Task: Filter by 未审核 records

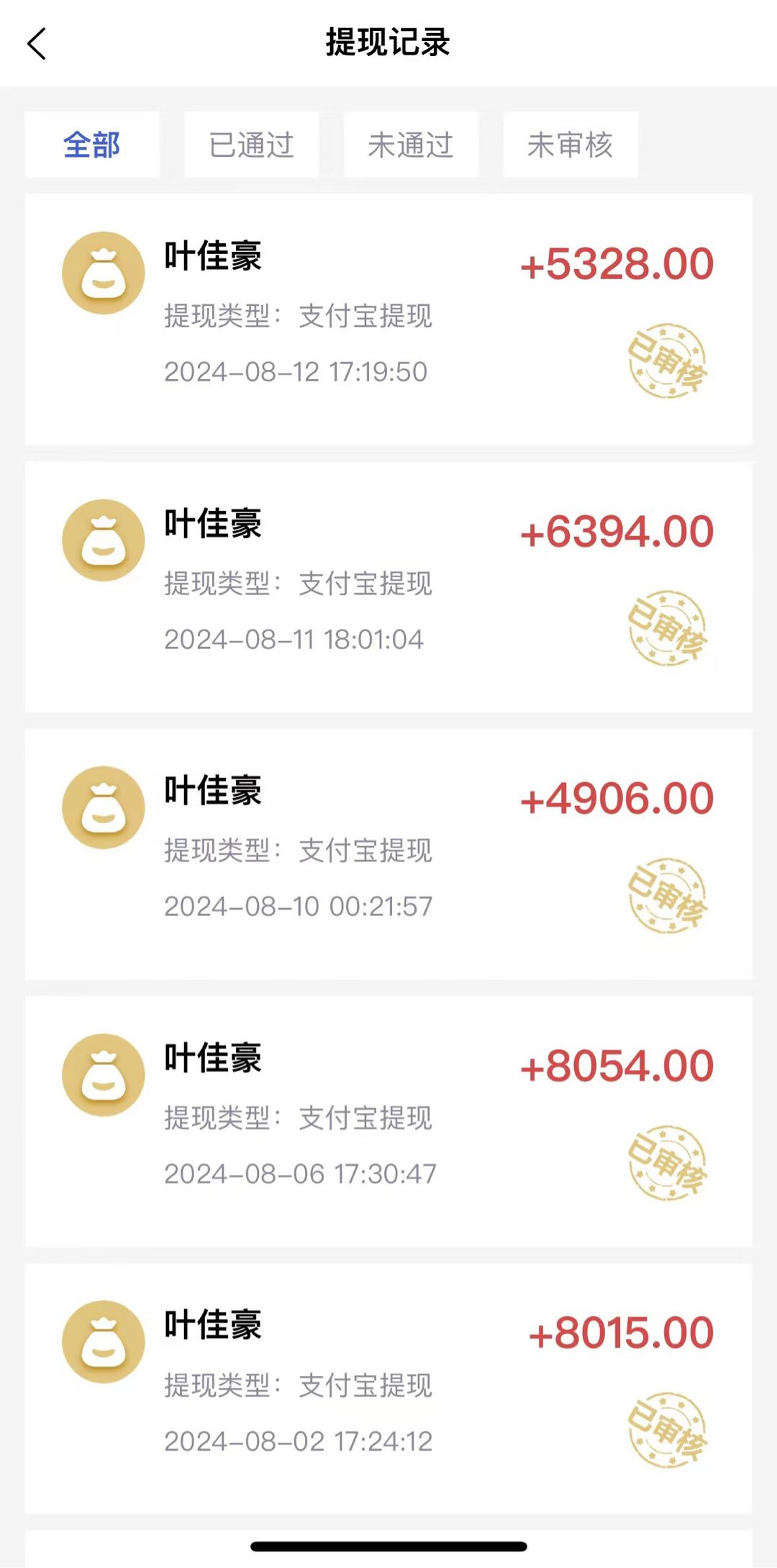Action: pyautogui.click(x=570, y=145)
